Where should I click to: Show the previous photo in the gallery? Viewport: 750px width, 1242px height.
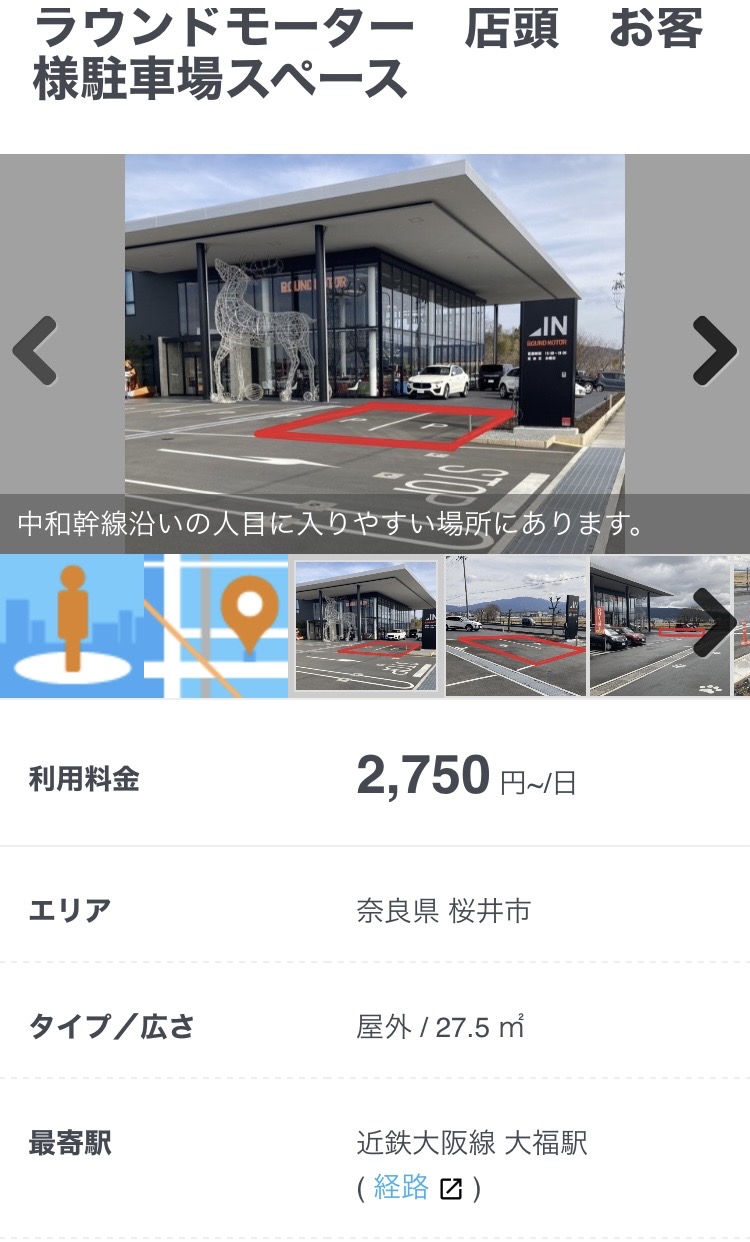coord(35,352)
